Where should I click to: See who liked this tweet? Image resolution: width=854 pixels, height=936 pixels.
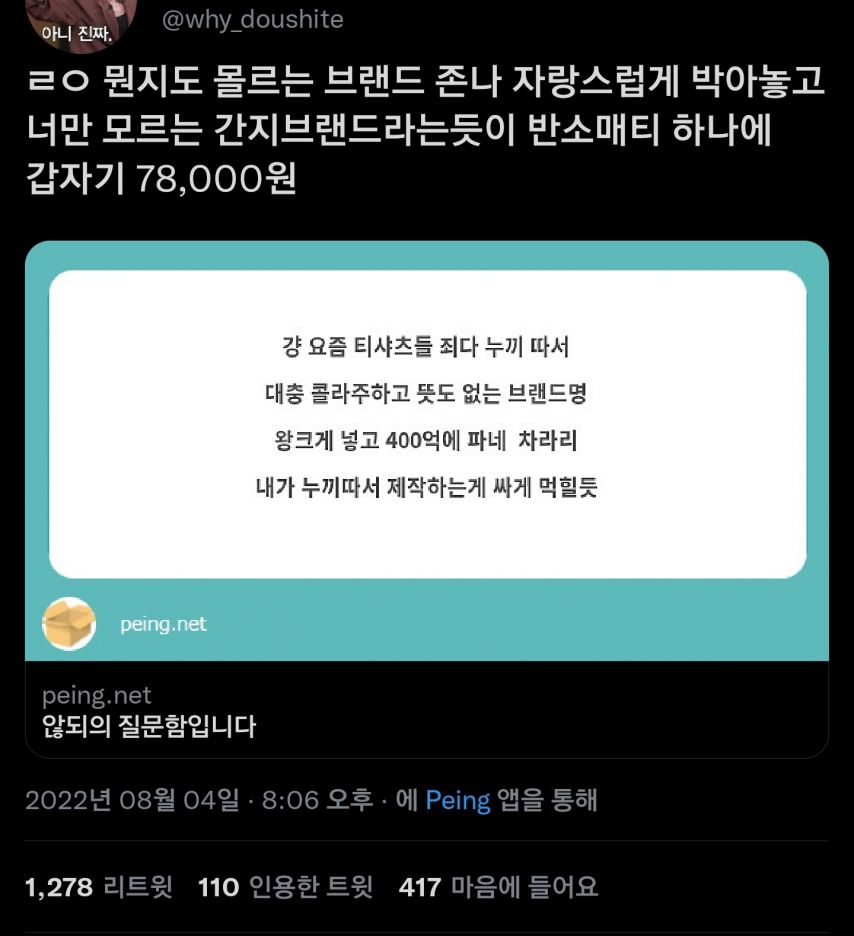[x=498, y=886]
